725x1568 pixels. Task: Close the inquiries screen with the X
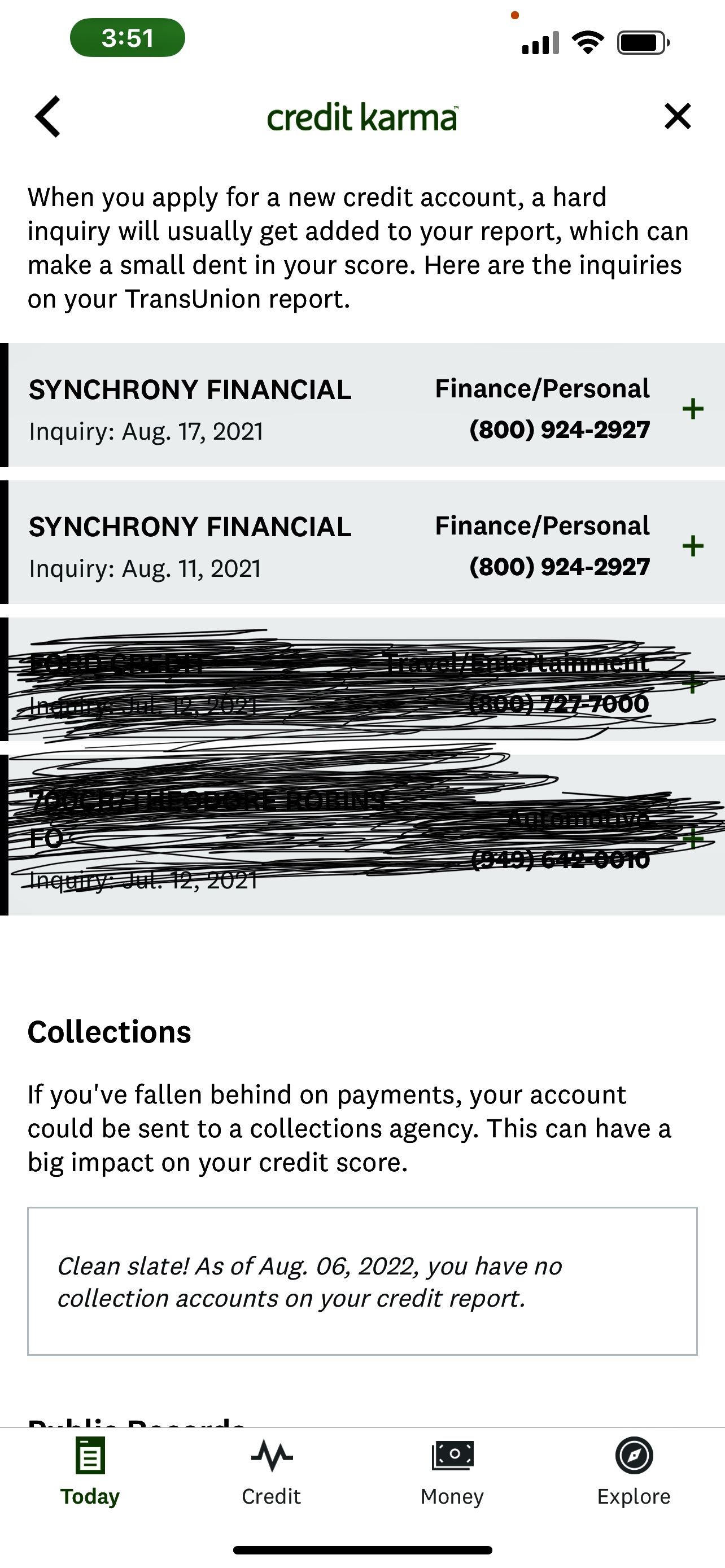(x=676, y=117)
